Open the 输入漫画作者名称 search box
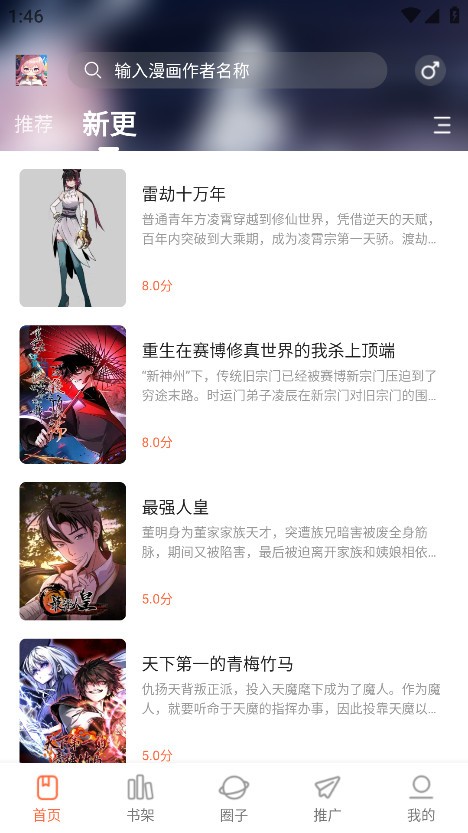Viewport: 468px width, 833px height. click(227, 70)
